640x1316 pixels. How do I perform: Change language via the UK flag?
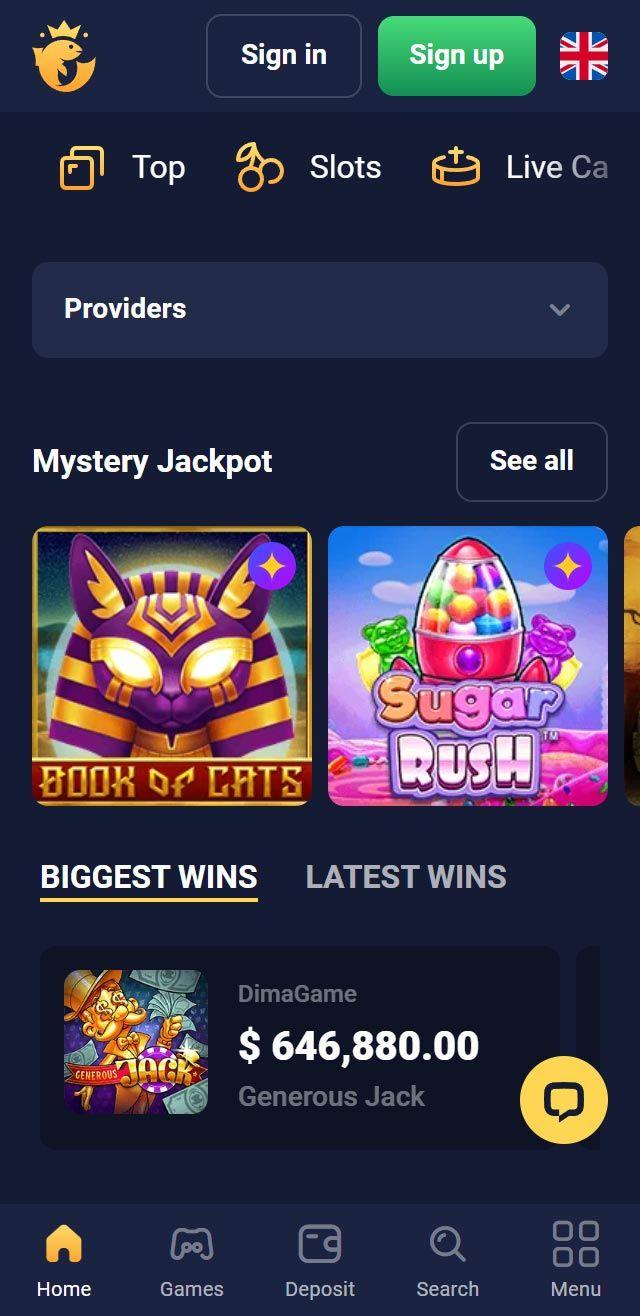click(x=584, y=56)
